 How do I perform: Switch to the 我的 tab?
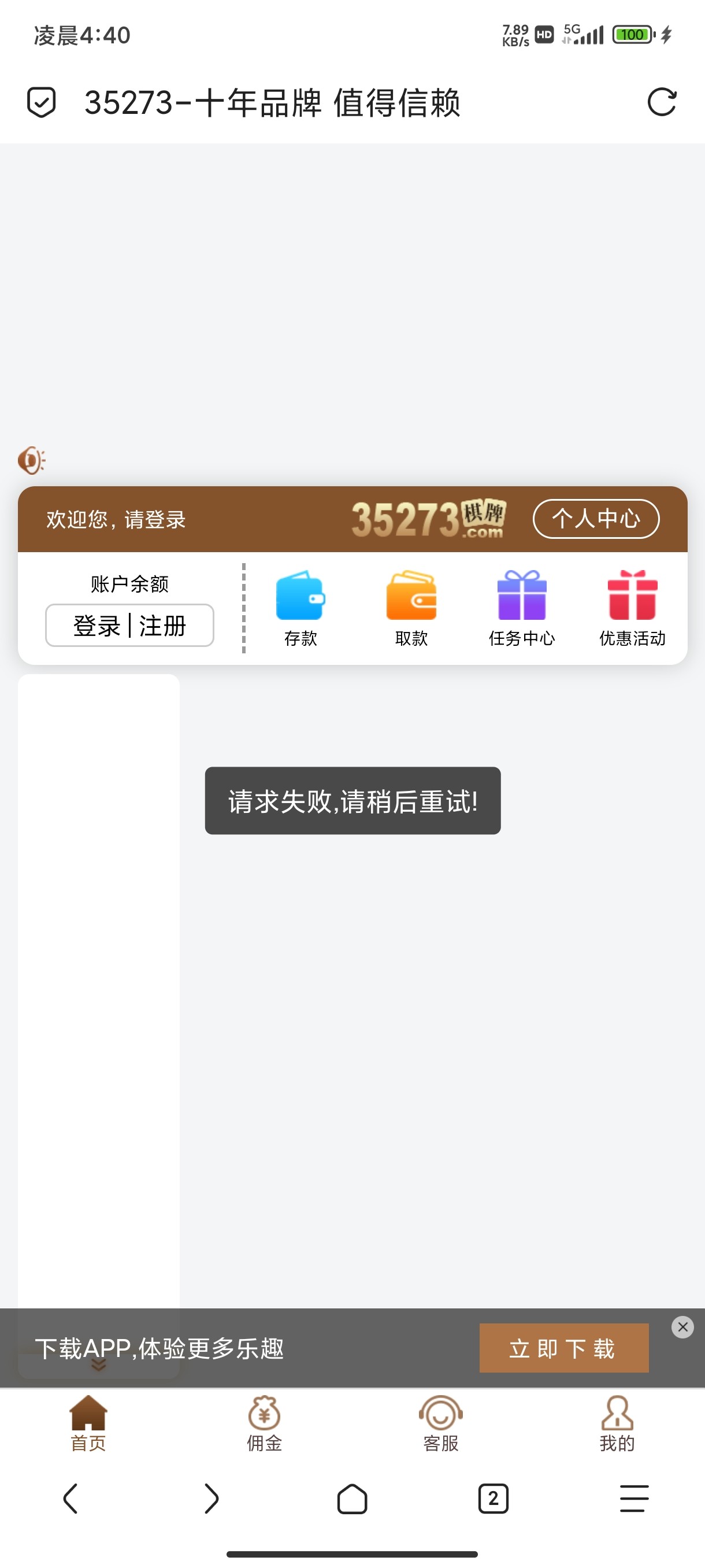tap(617, 1423)
